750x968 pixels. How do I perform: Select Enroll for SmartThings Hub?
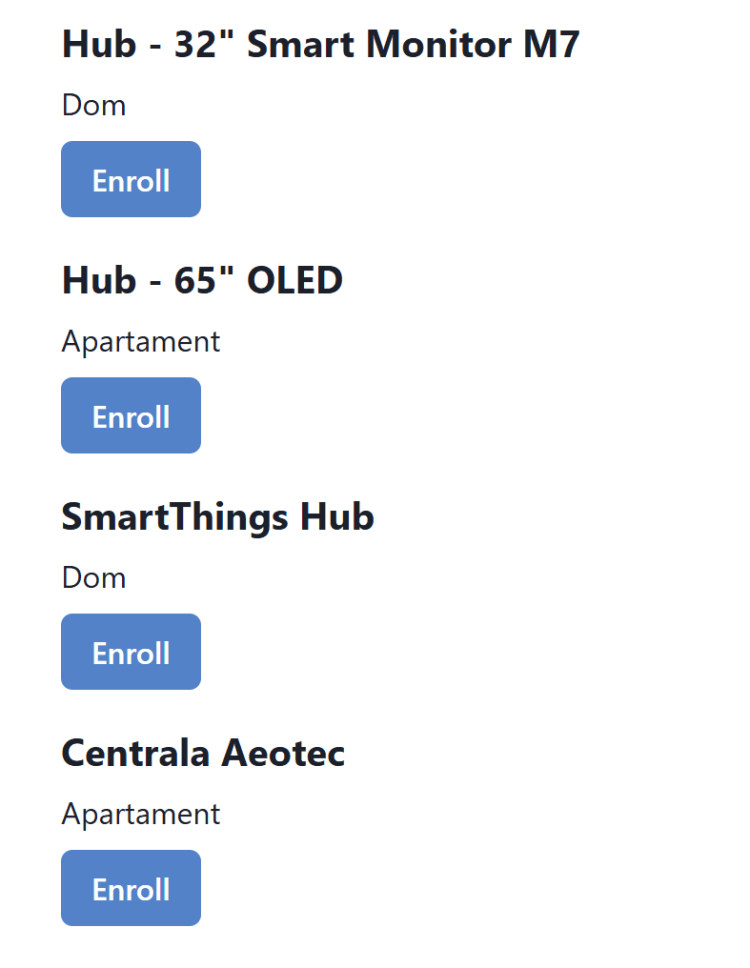131,652
